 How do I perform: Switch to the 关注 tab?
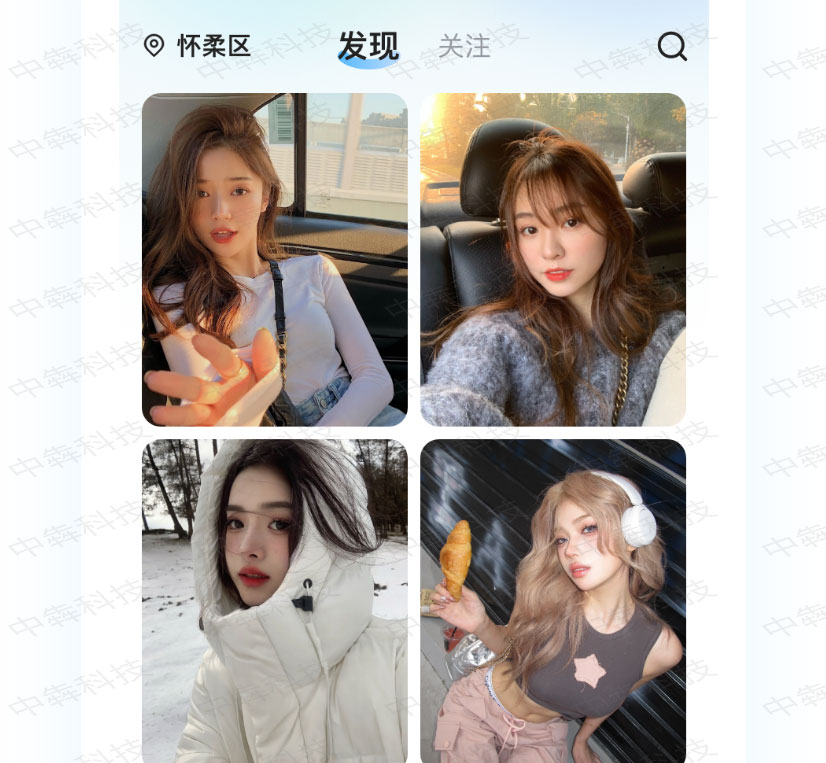point(464,46)
